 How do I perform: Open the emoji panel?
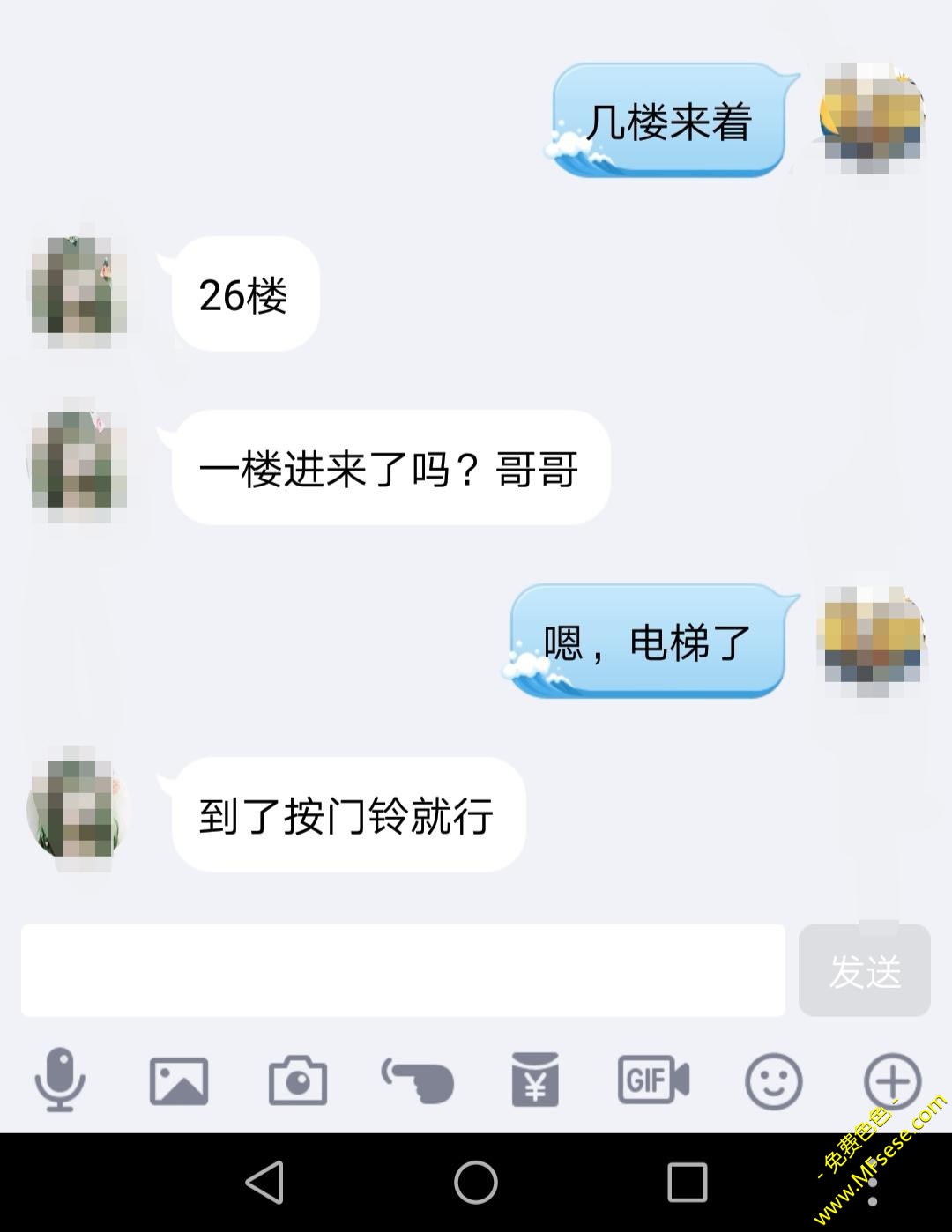(x=773, y=1081)
